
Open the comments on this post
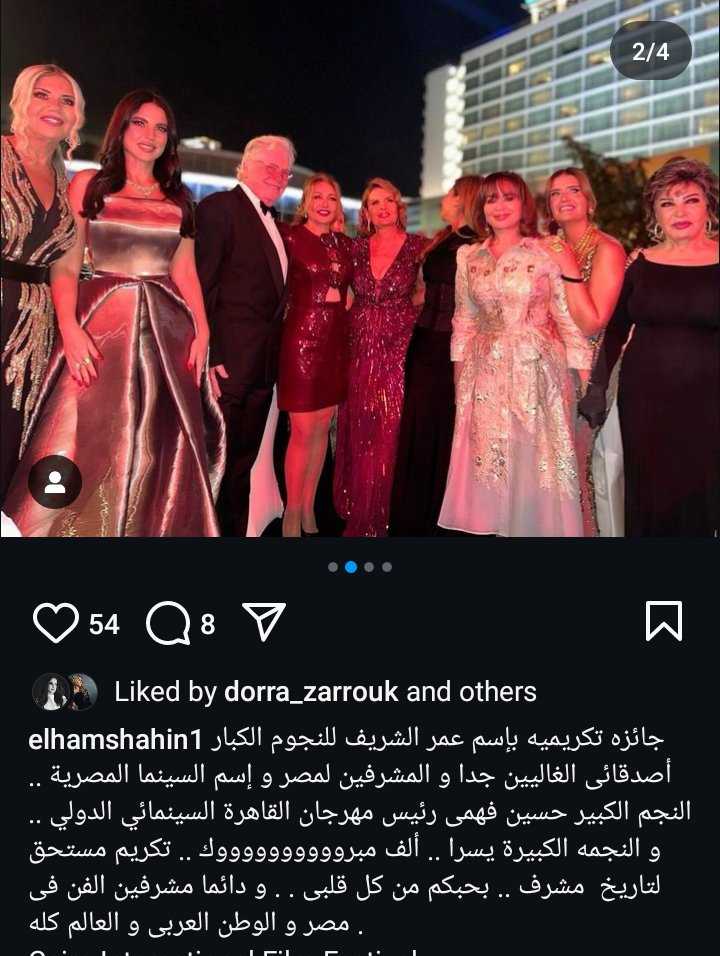click(168, 623)
